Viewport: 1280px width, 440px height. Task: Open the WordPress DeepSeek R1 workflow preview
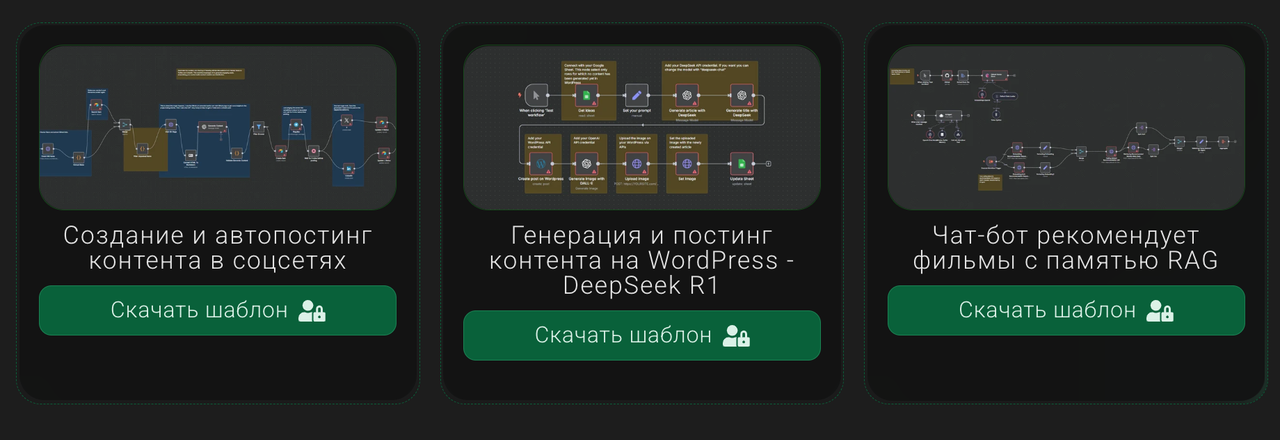coord(641,127)
